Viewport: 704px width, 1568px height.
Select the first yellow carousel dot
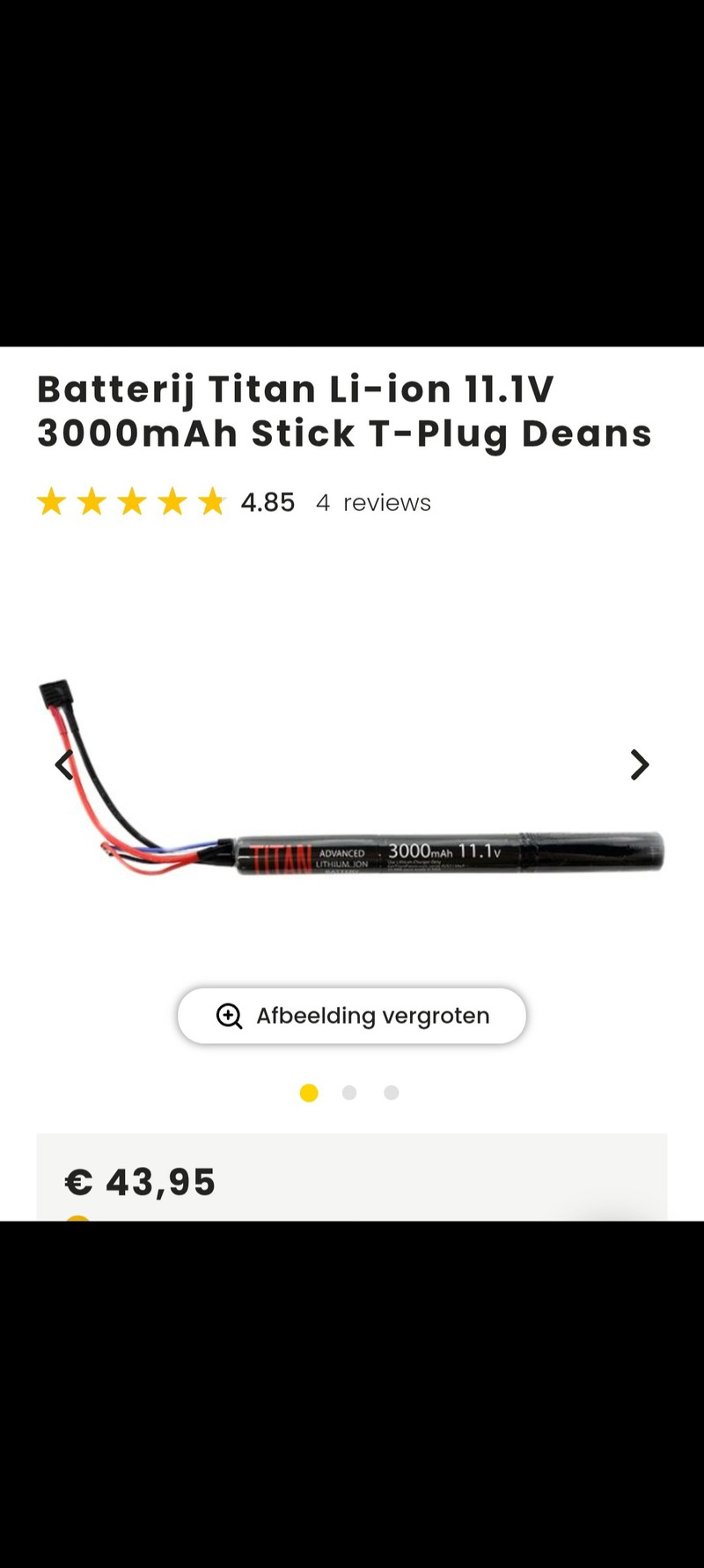coord(309,1092)
